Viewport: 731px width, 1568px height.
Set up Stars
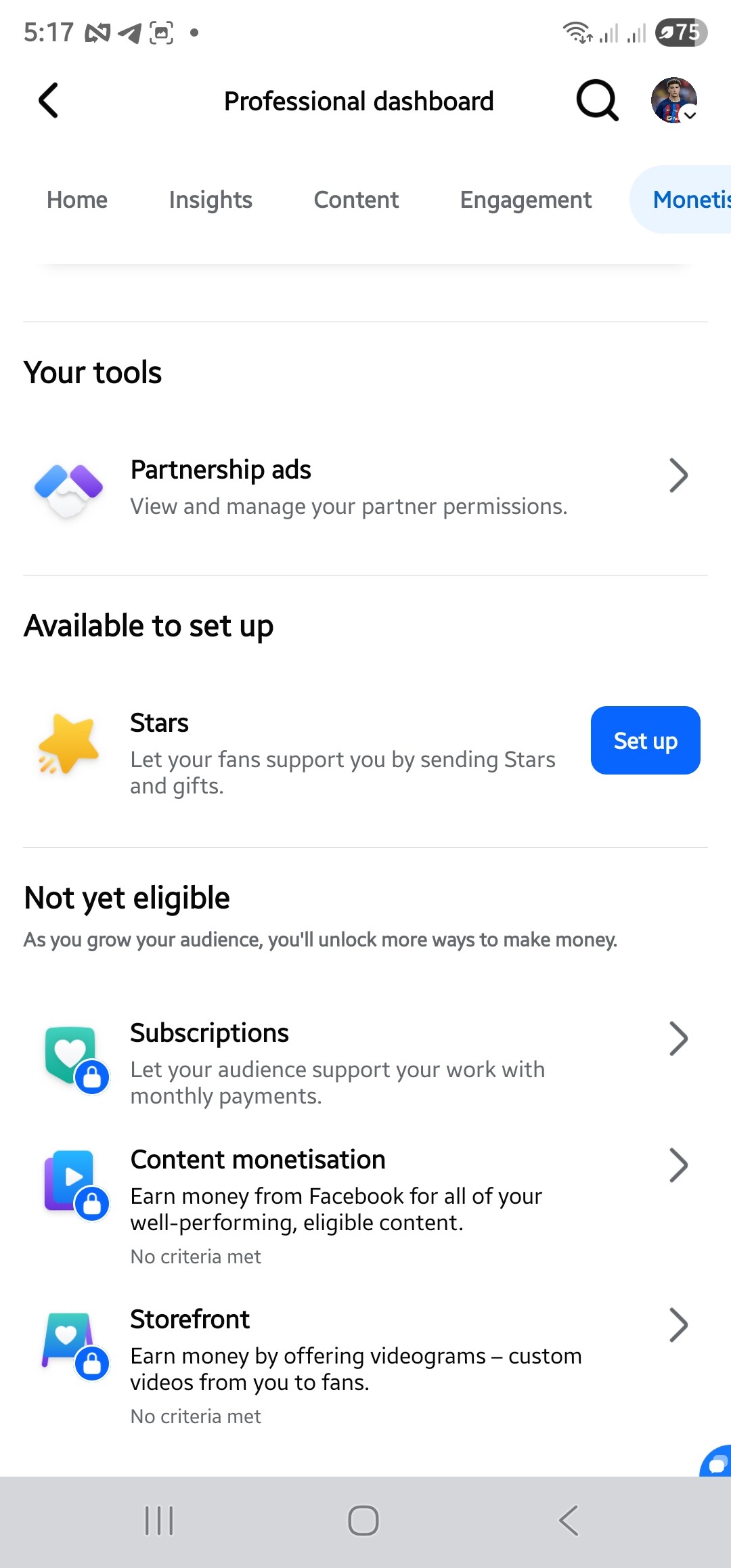pyautogui.click(x=645, y=740)
